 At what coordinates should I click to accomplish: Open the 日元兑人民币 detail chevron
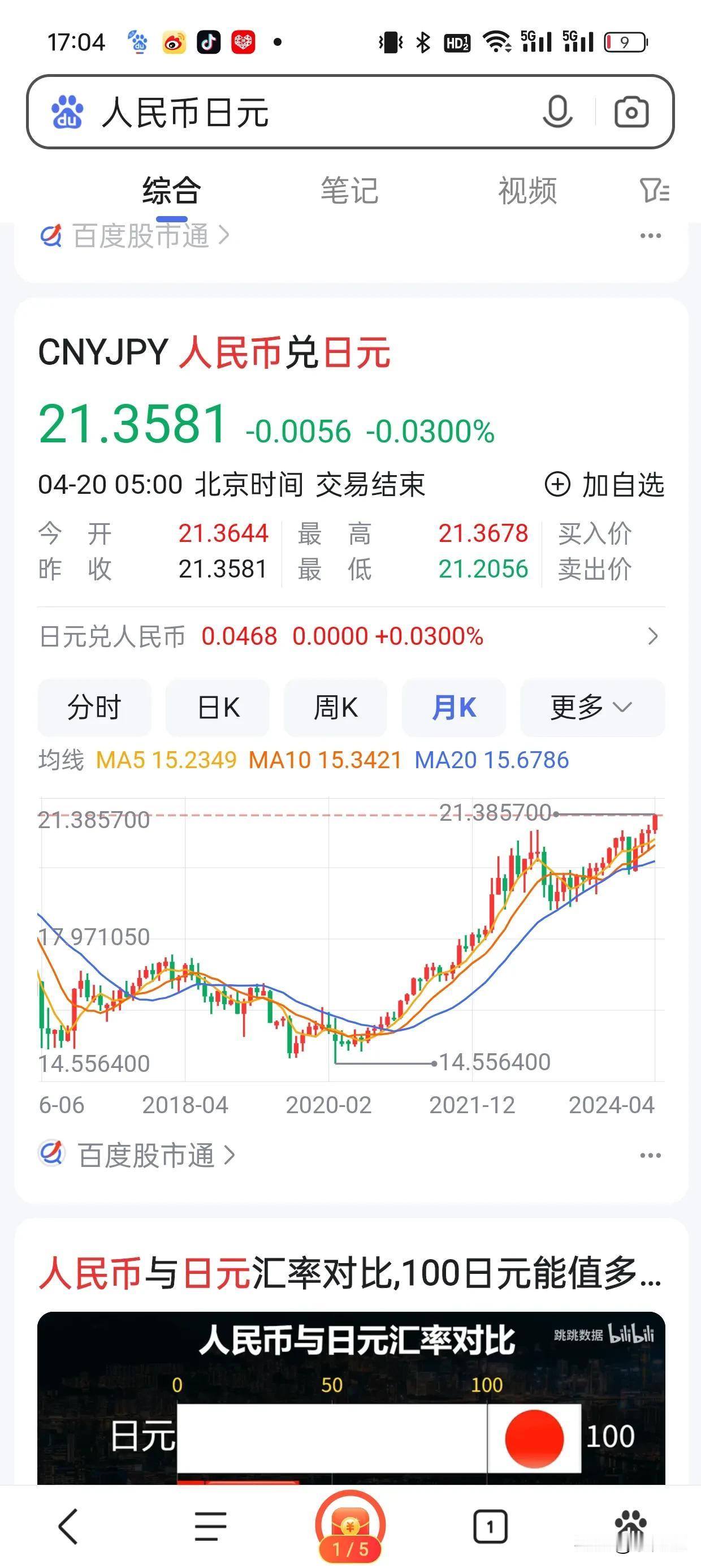(x=655, y=636)
